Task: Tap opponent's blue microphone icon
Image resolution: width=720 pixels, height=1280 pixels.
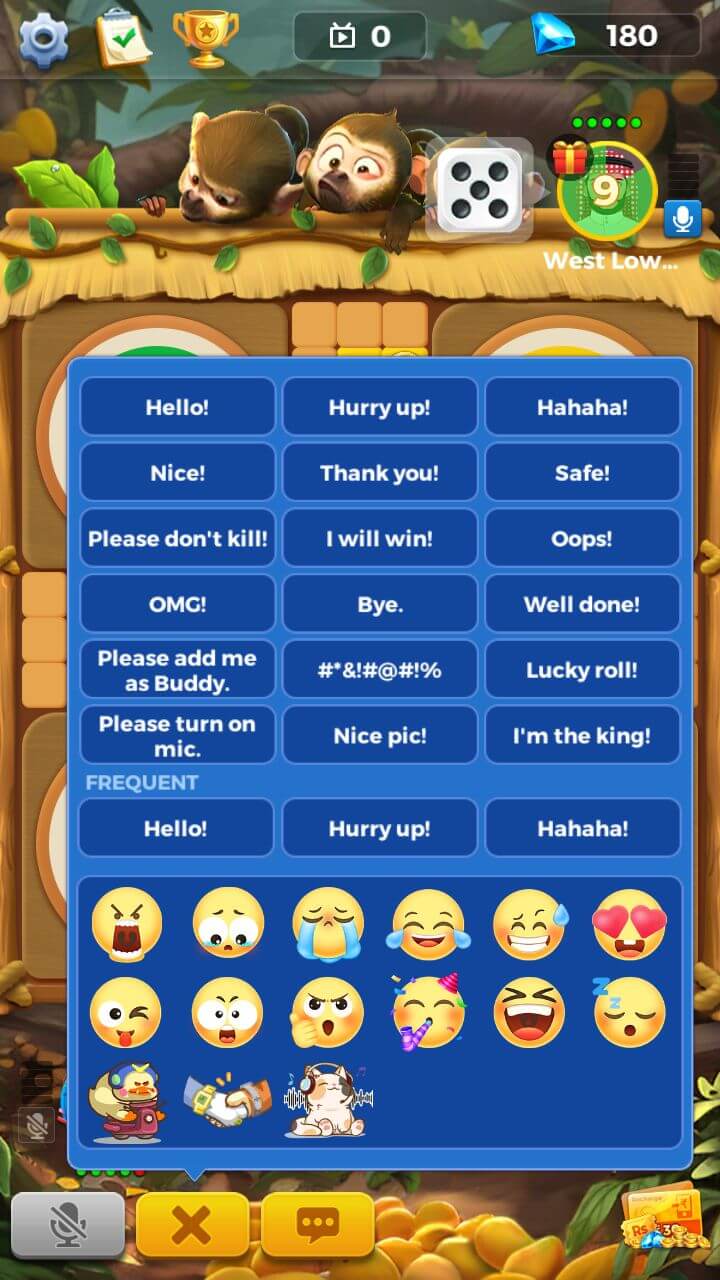Action: tap(682, 218)
